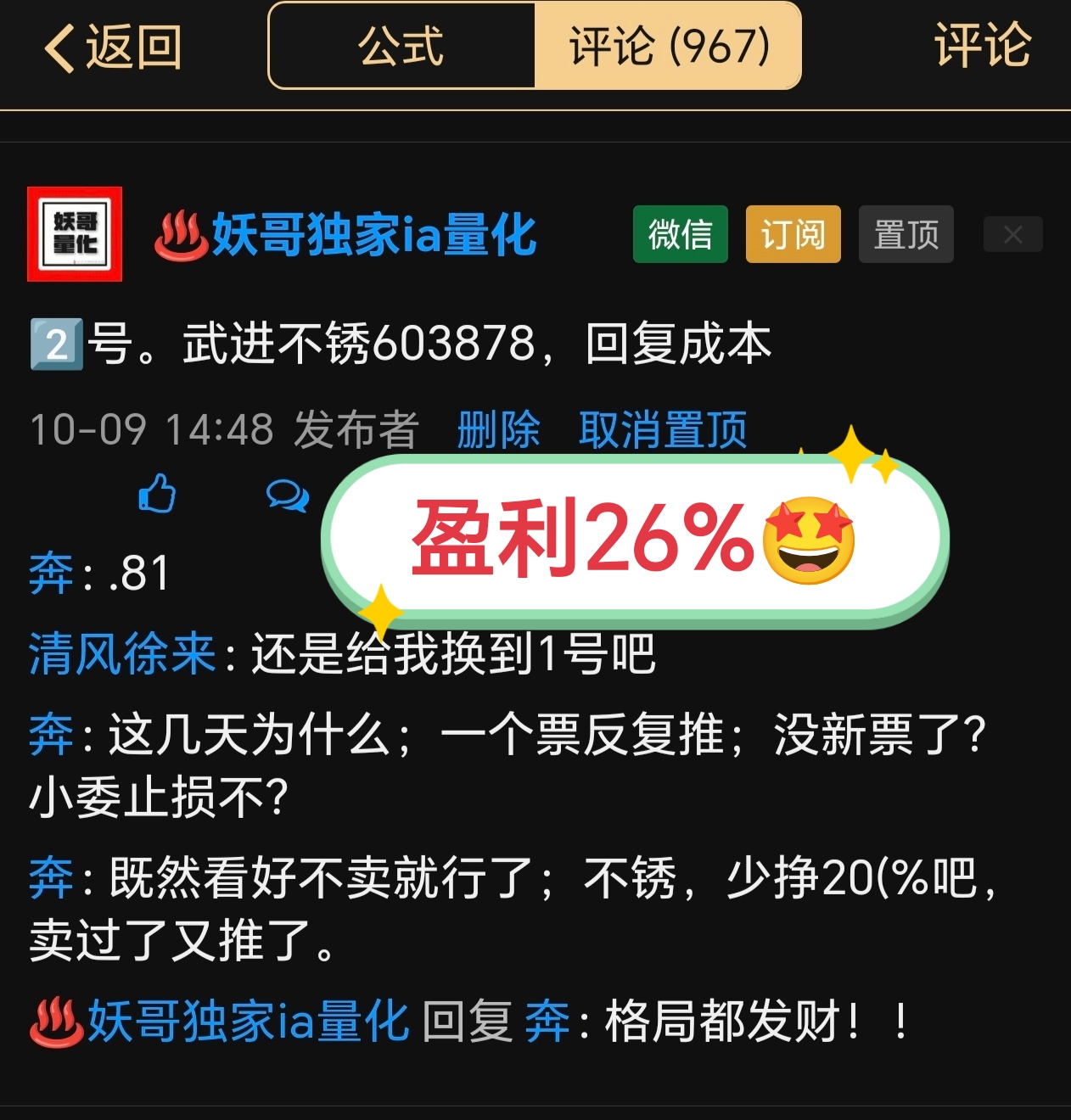
Task: Open 妖哥独家ia量化 avatar profile
Action: [x=75, y=234]
